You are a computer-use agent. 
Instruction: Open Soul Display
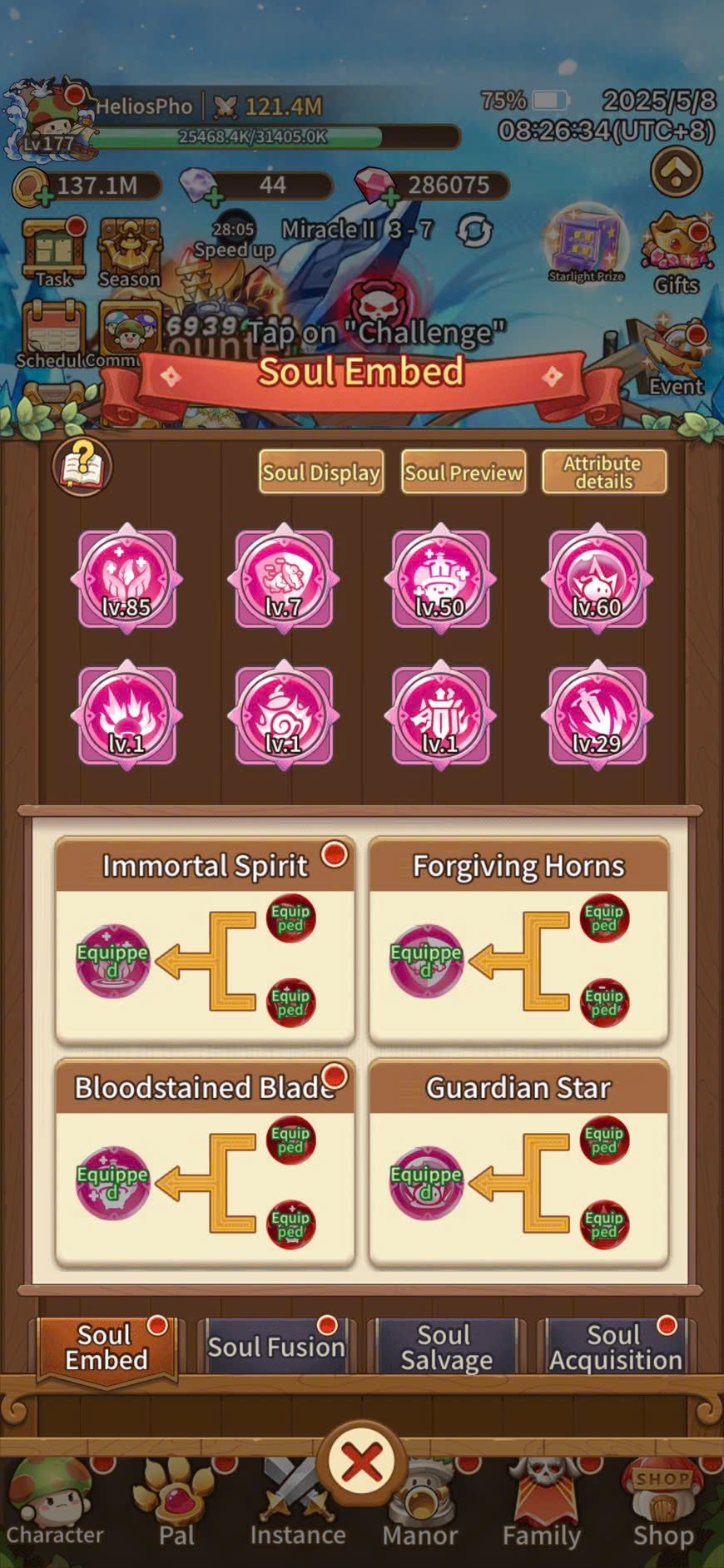(x=321, y=472)
